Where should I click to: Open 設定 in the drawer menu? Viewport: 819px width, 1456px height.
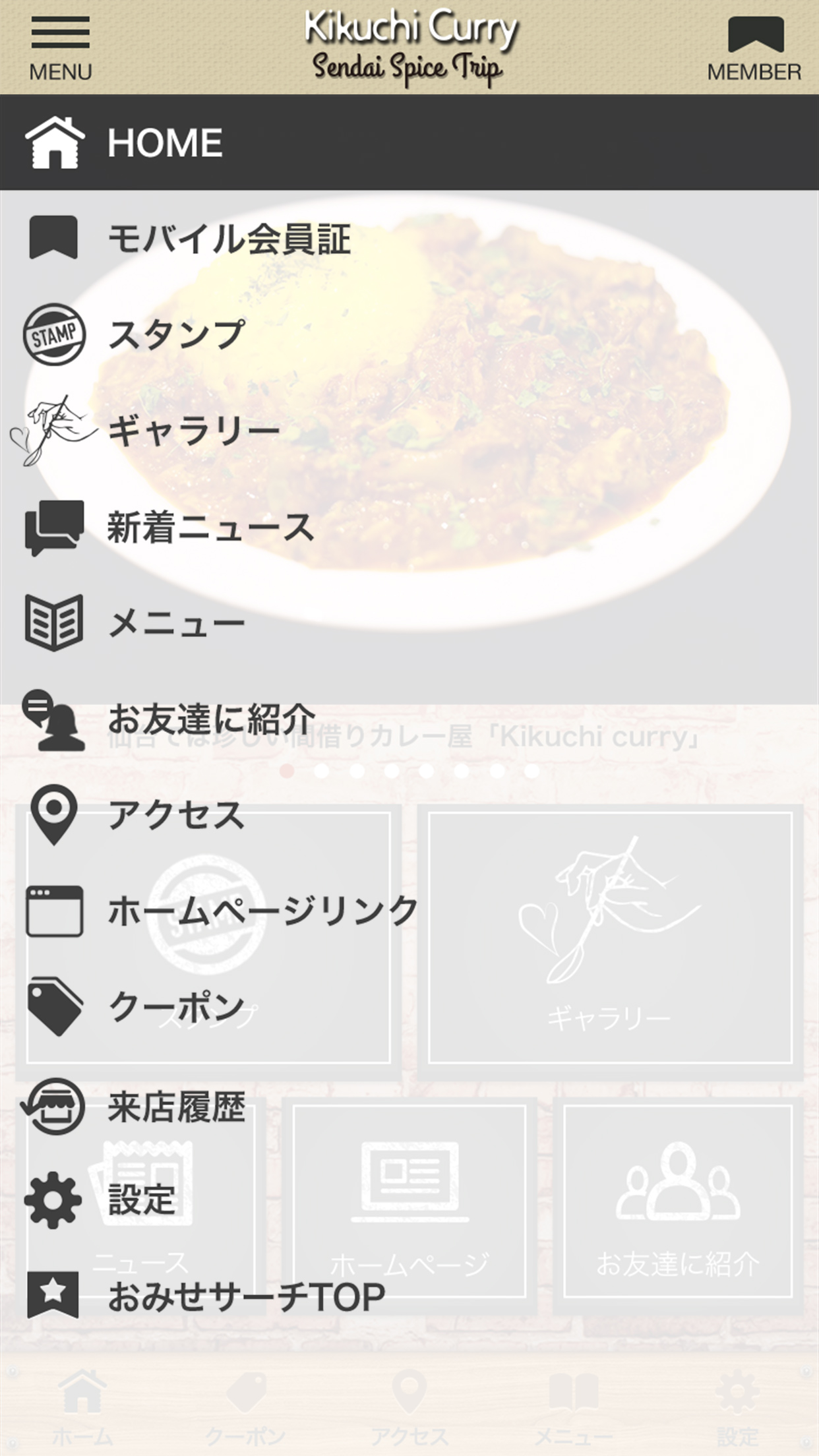141,1199
